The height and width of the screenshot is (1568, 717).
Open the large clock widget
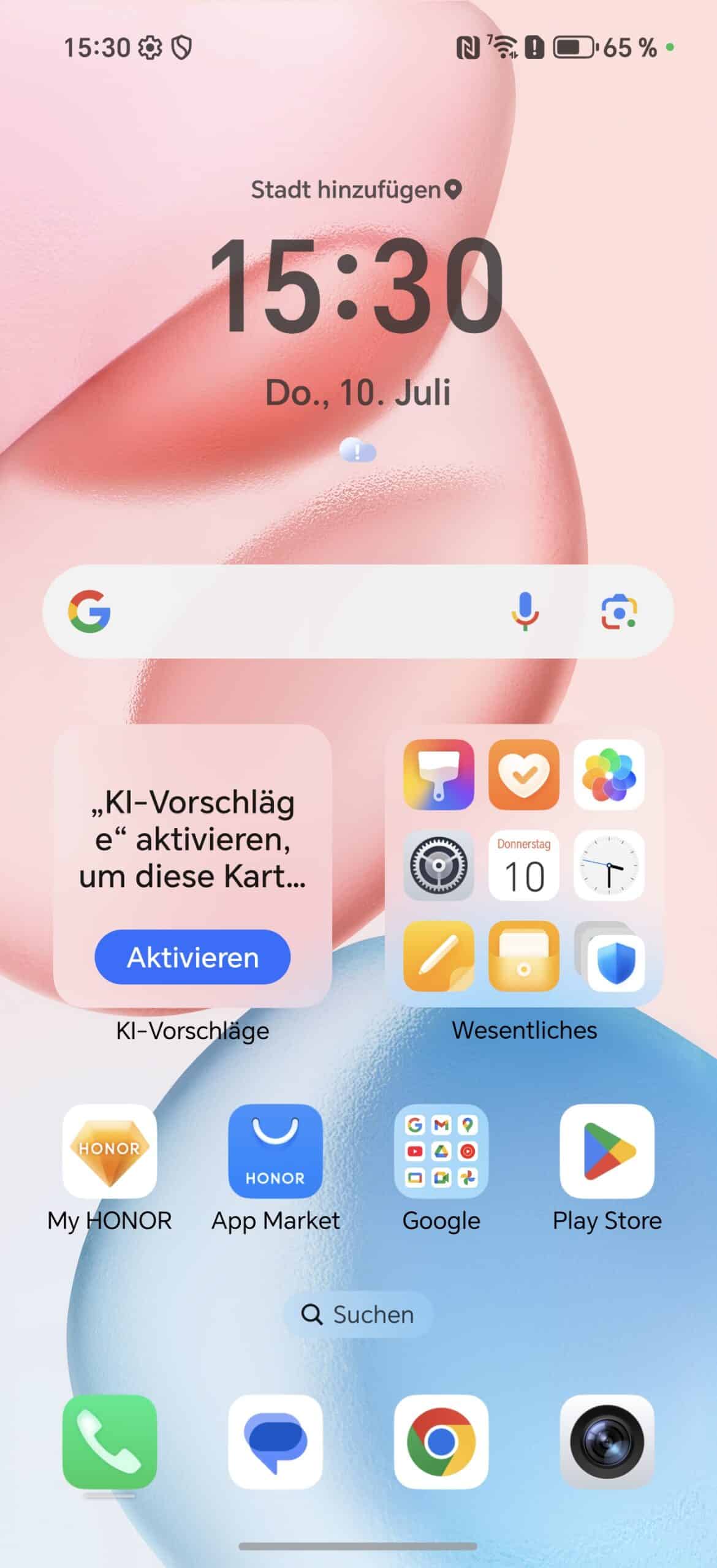(x=357, y=285)
